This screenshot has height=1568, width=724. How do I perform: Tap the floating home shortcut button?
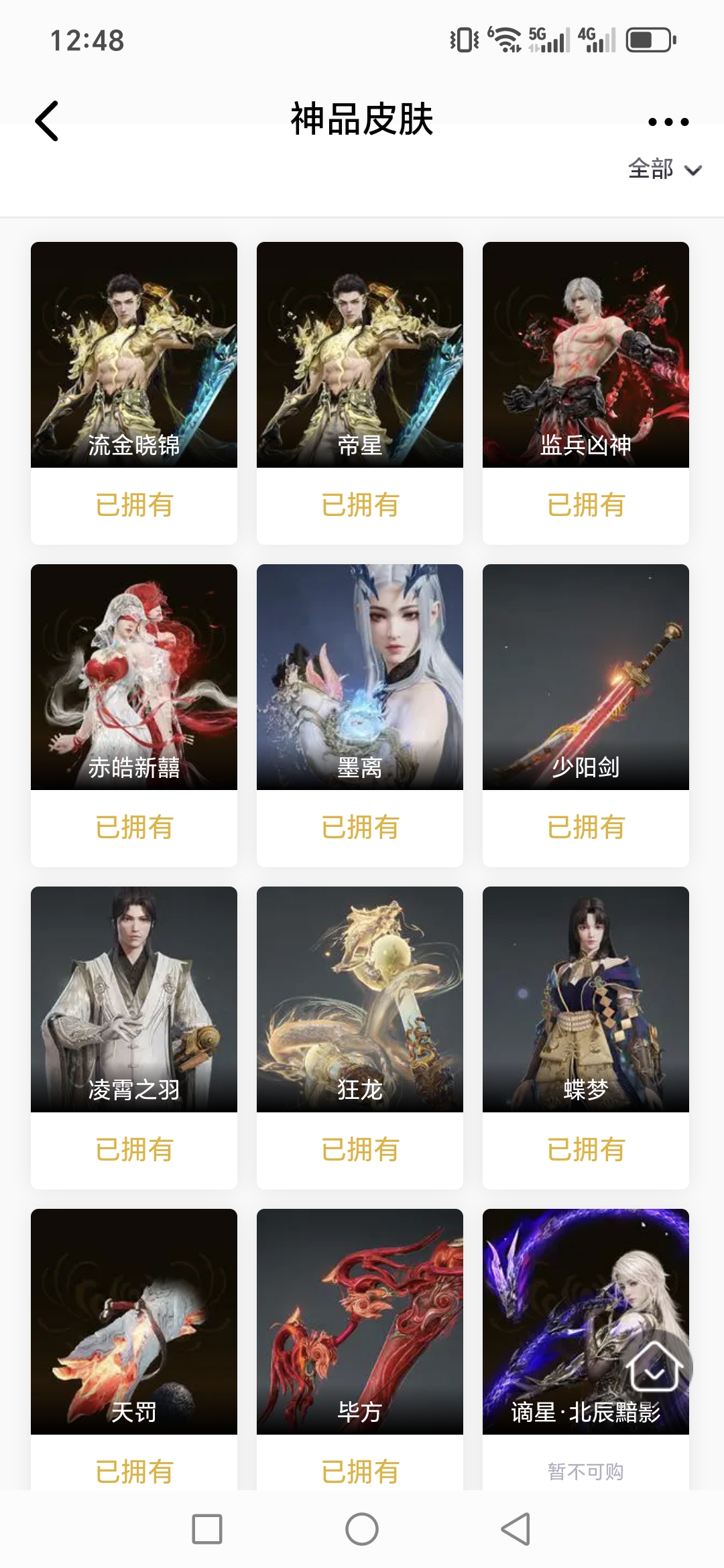pyautogui.click(x=655, y=1367)
